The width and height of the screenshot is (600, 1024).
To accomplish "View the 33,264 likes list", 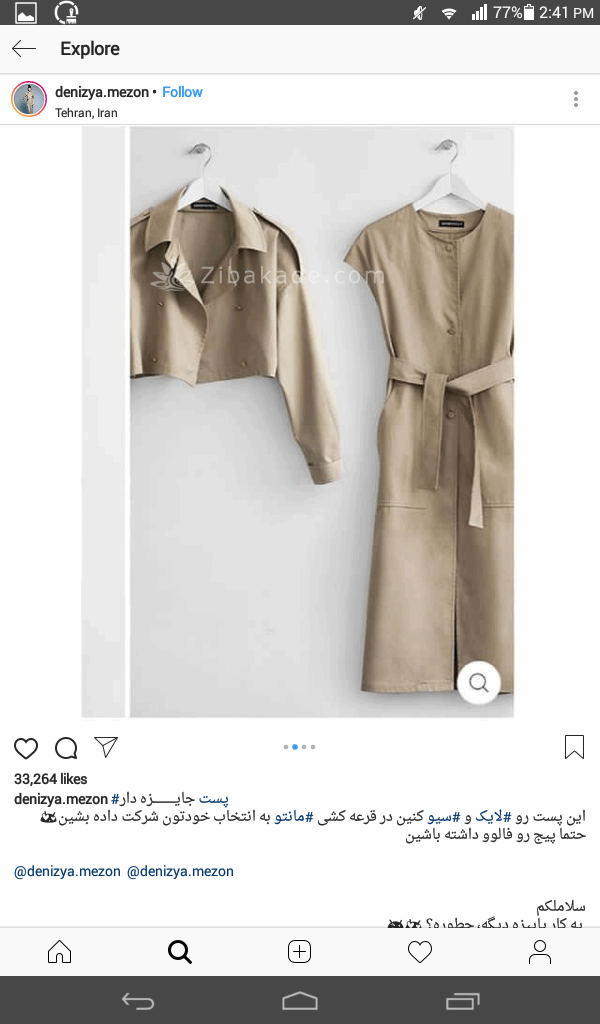I will 51,779.
